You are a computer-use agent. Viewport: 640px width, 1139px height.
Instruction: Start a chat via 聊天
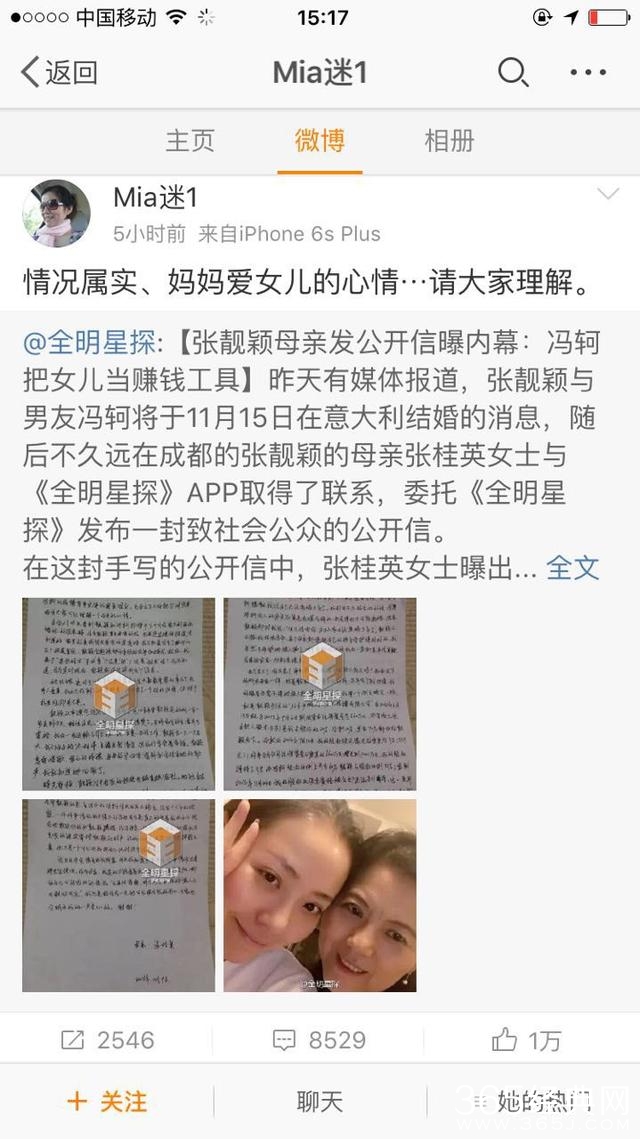[320, 1102]
